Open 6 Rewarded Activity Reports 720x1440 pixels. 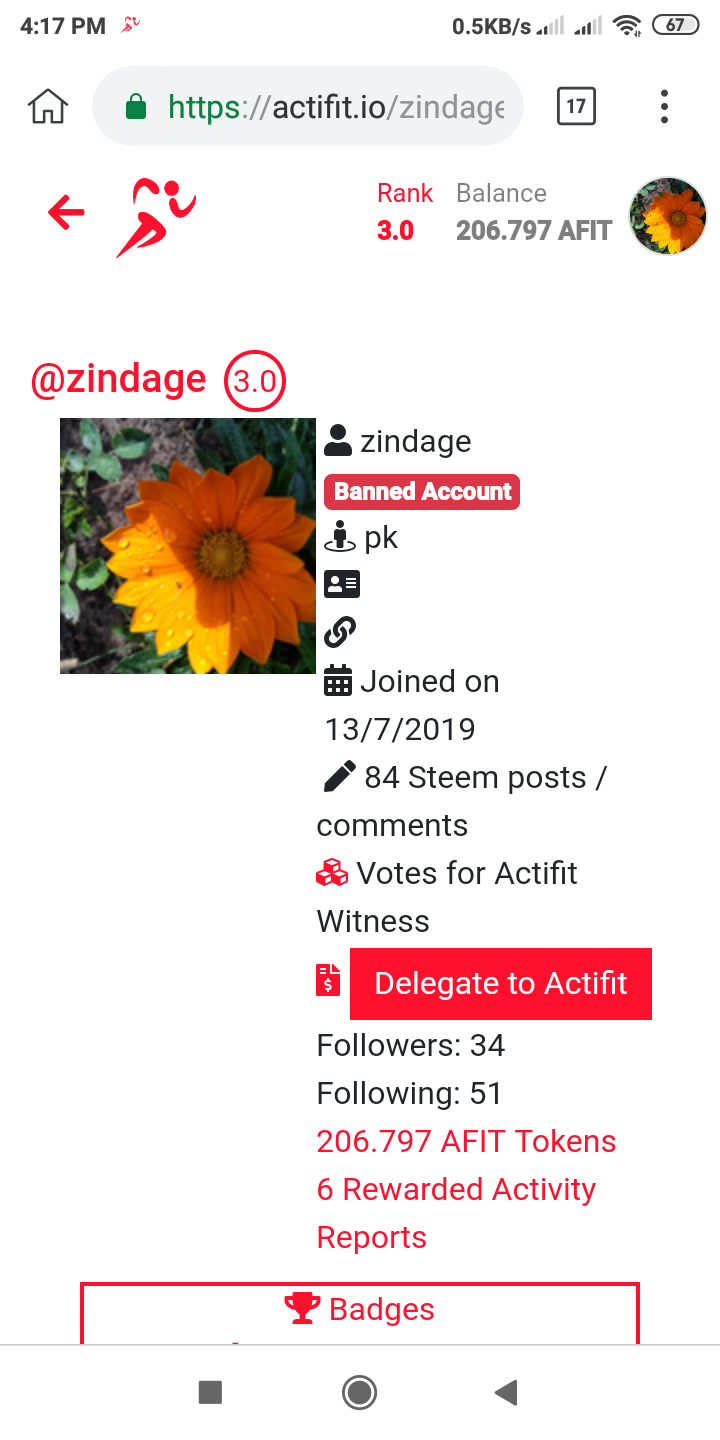click(456, 1190)
